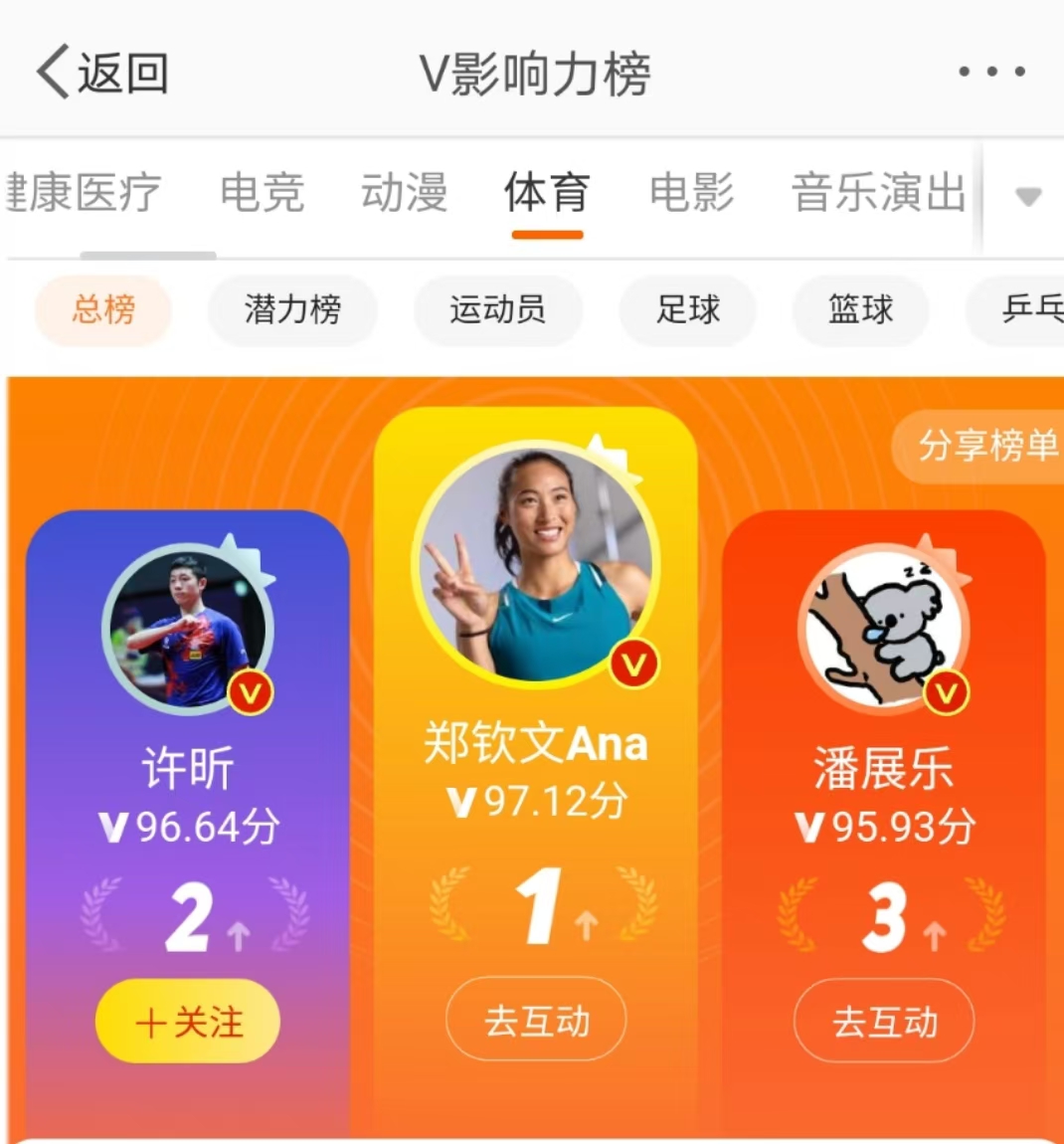
Task: Tap 去互动 under 潘展乐
Action: click(884, 1022)
